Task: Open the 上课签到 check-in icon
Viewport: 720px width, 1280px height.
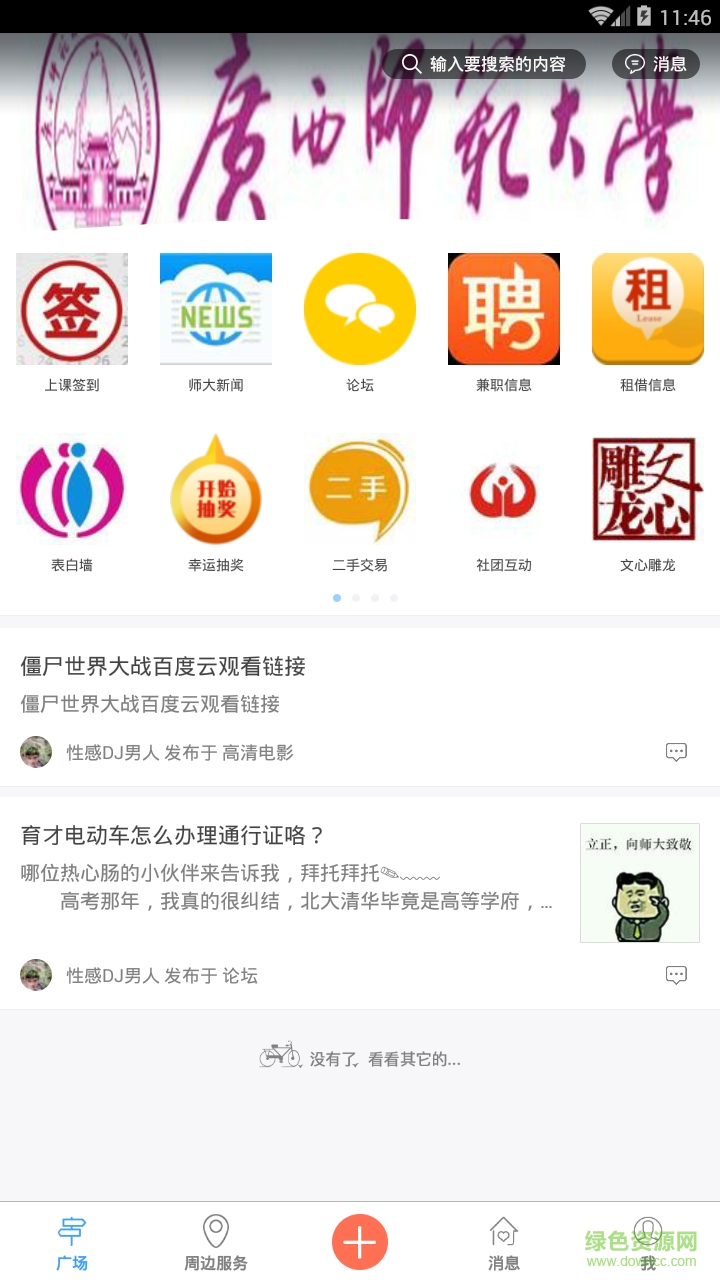Action: [x=72, y=309]
